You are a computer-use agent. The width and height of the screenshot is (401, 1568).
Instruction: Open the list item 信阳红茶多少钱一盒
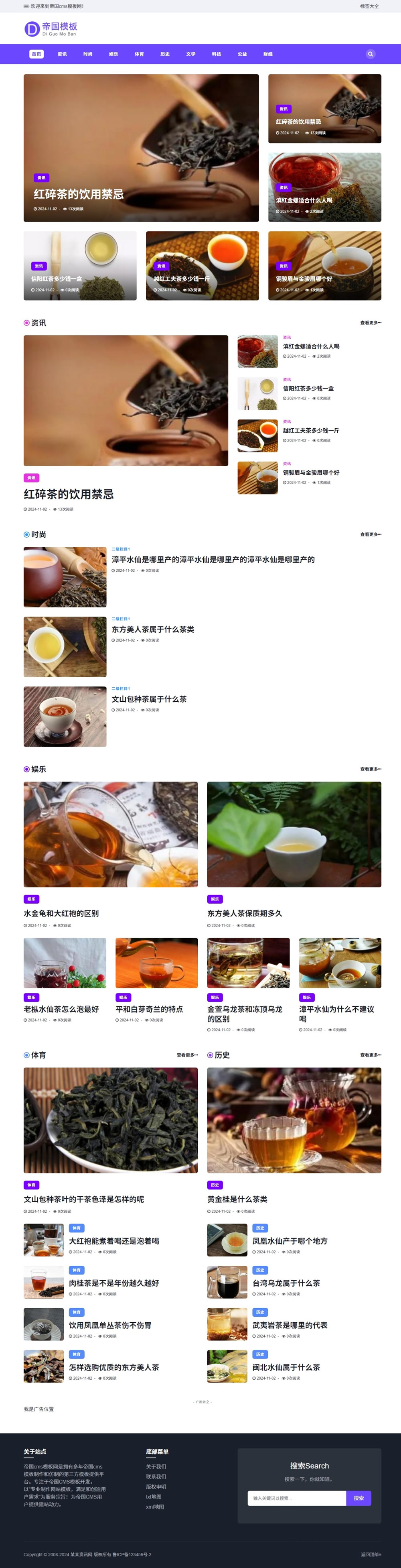click(308, 388)
